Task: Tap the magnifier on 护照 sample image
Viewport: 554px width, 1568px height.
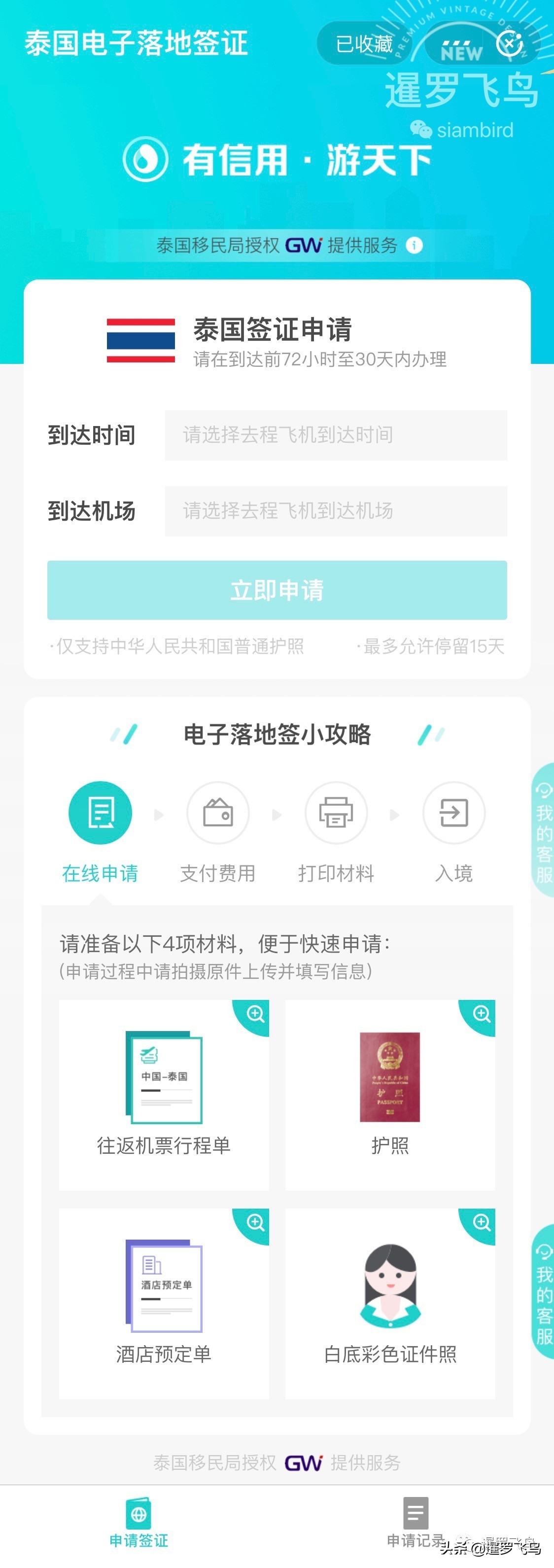Action: coord(482,1013)
